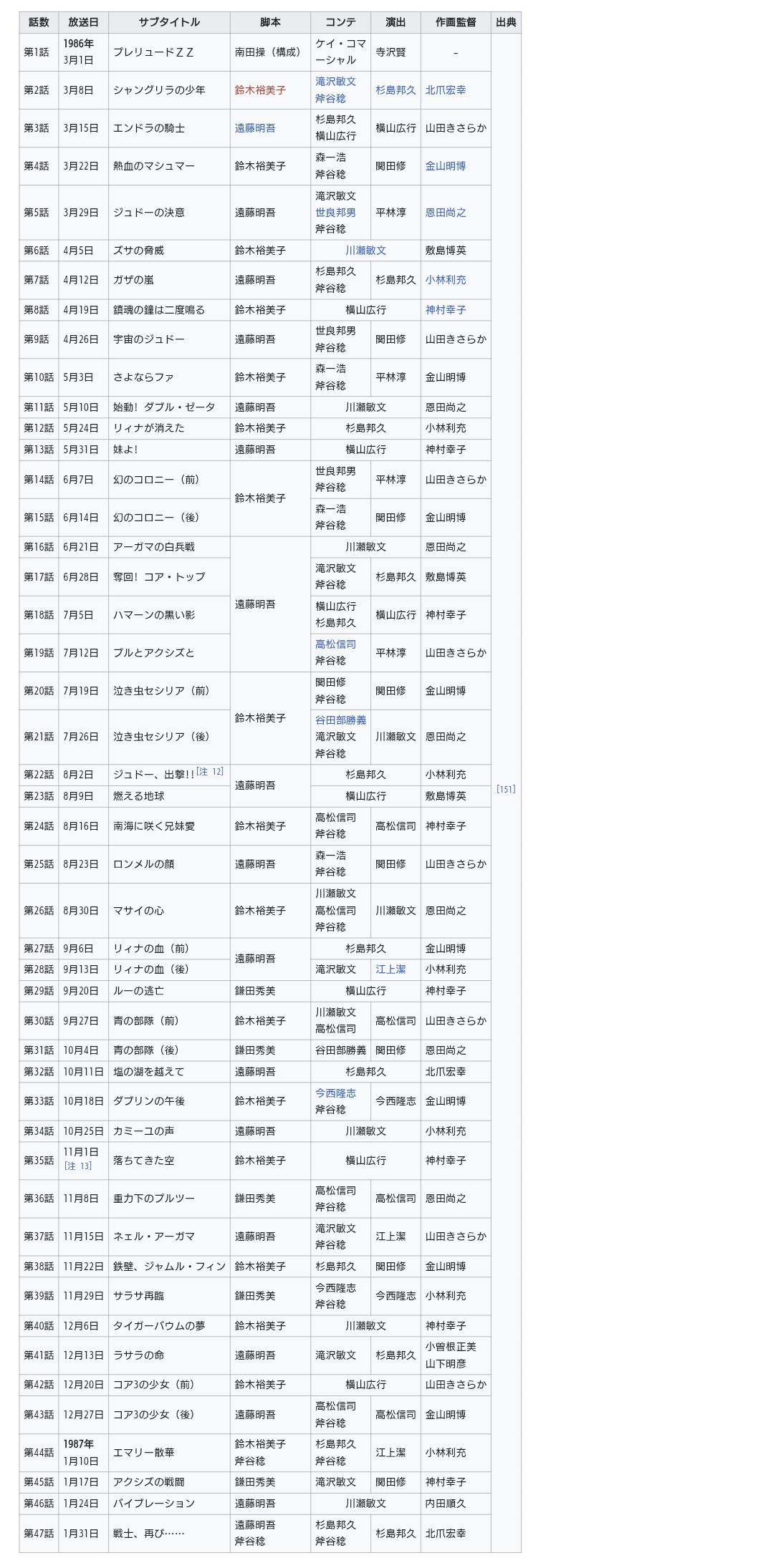
Task: Open 杉島邦久 link in episode 2 row
Action: (x=395, y=90)
